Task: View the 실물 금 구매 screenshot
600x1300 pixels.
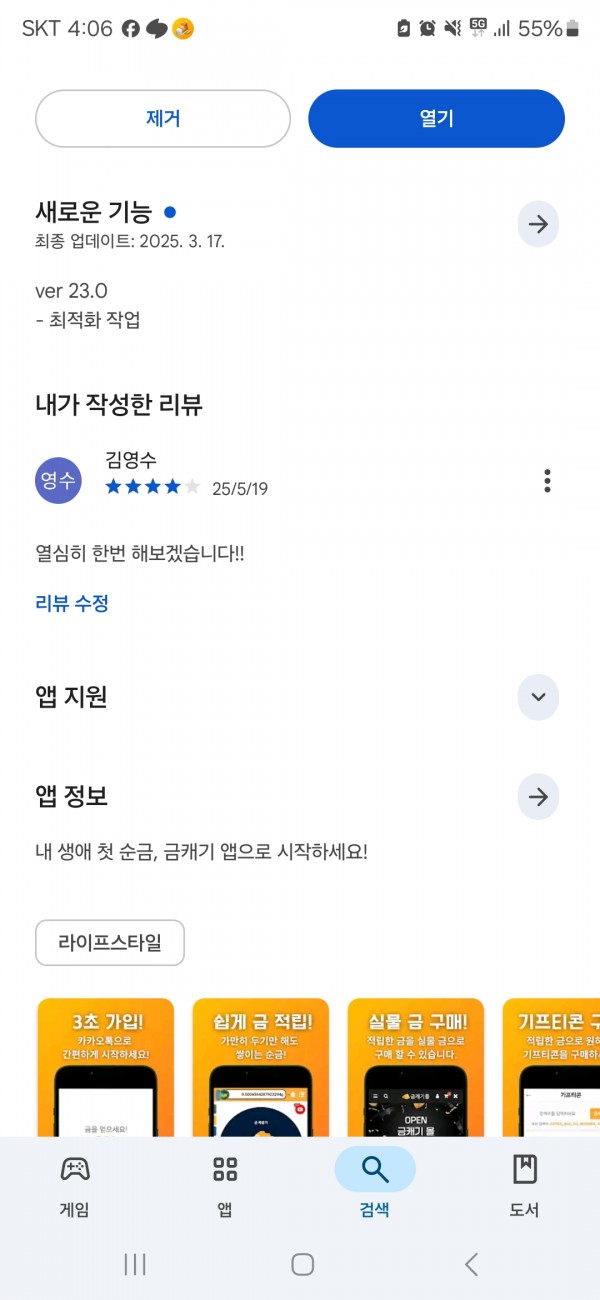Action: pyautogui.click(x=416, y=1068)
